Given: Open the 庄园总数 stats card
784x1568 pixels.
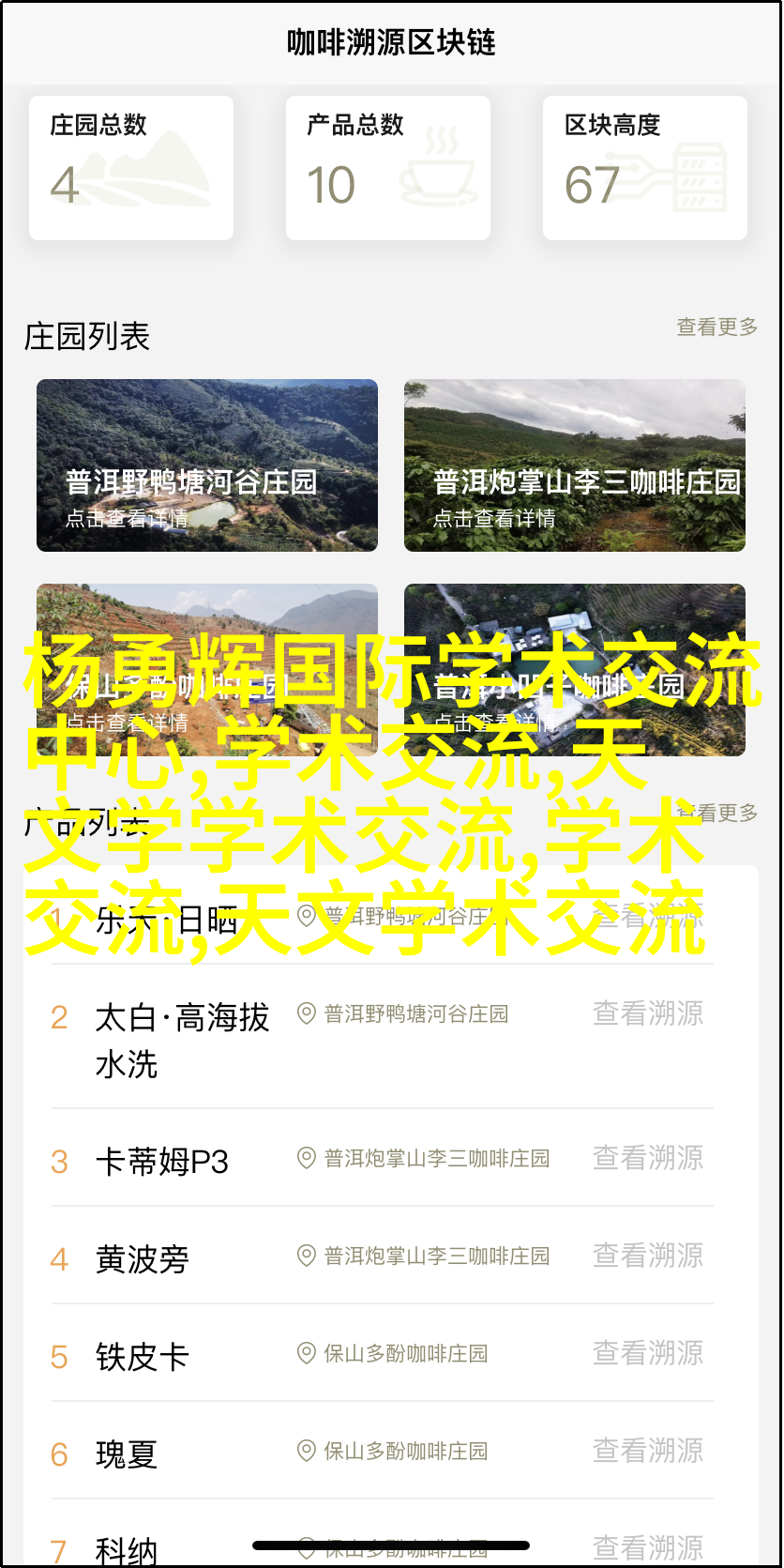Looking at the screenshot, I should 131,168.
